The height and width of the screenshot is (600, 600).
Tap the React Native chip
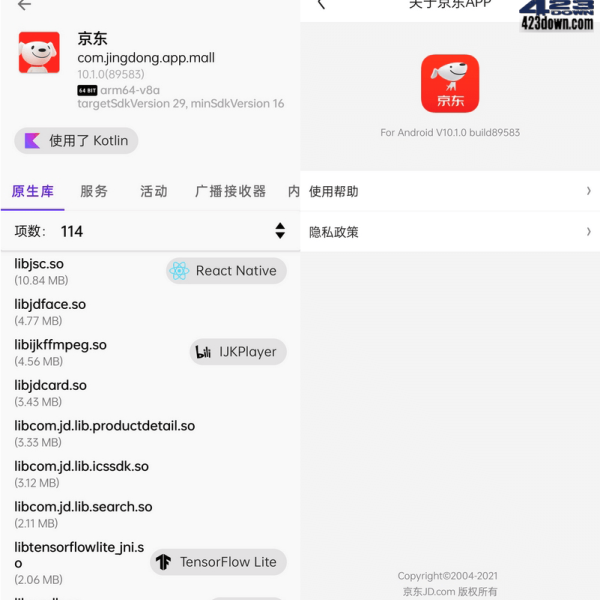coord(226,271)
